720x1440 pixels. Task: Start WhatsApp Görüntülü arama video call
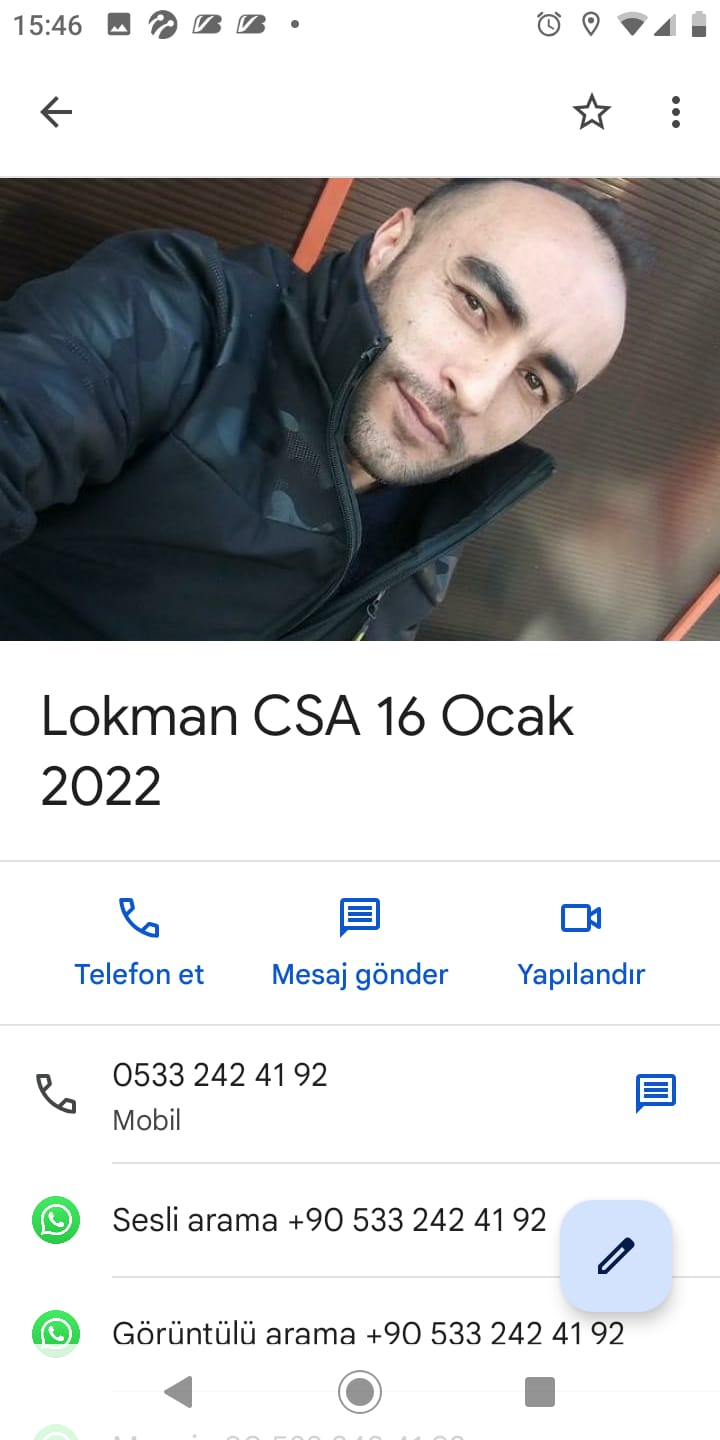[368, 1333]
